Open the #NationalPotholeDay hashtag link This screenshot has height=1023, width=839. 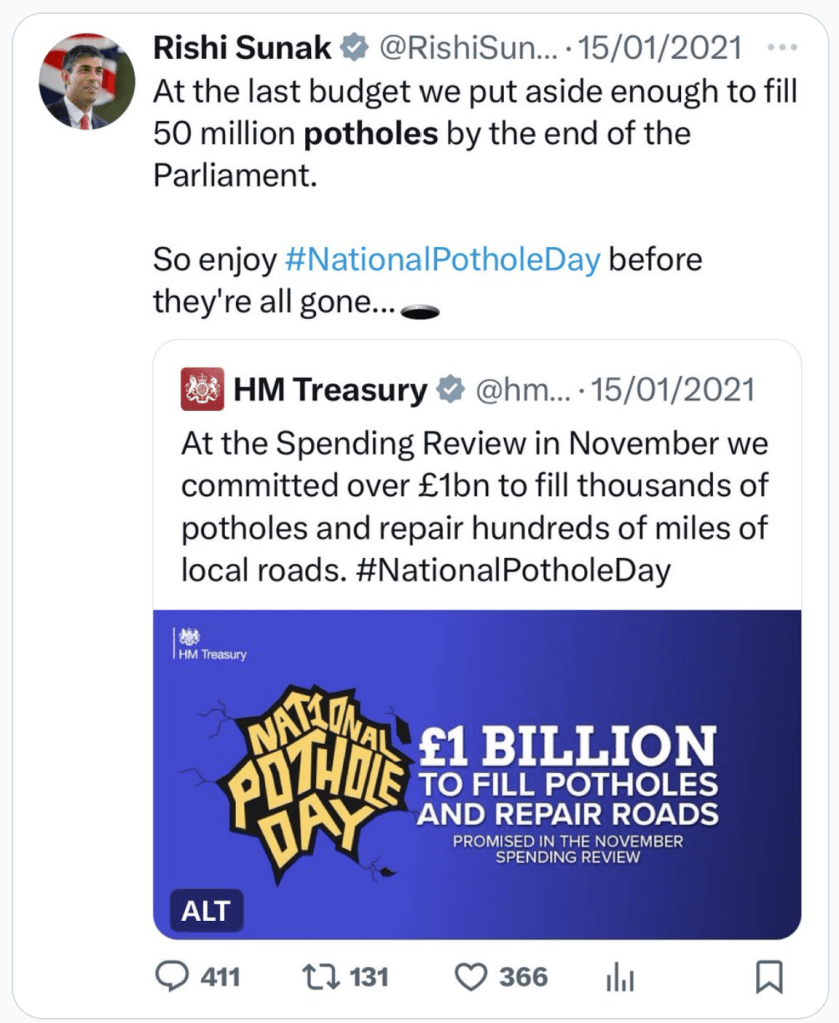pos(442,260)
